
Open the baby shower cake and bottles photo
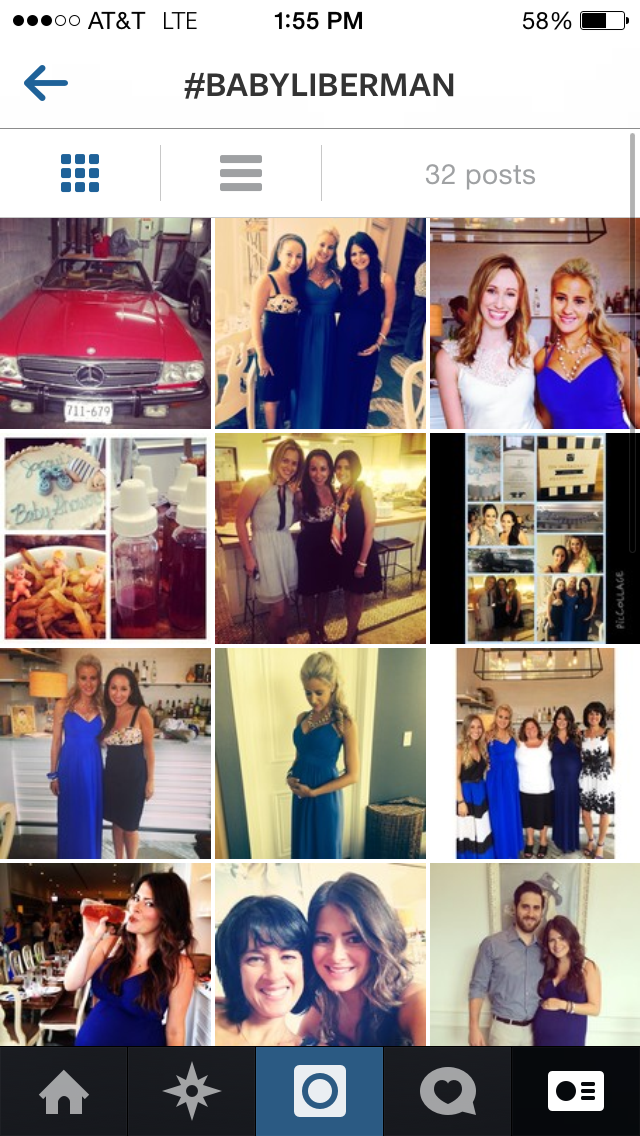(105, 538)
